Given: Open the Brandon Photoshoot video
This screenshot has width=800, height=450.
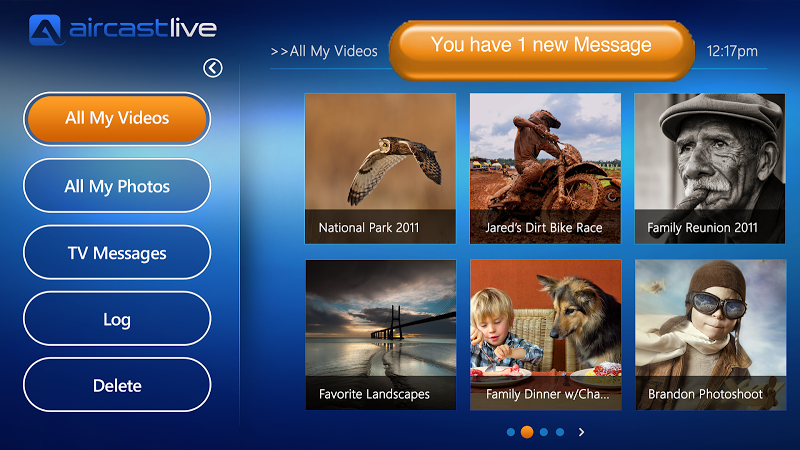Looking at the screenshot, I should coord(709,334).
